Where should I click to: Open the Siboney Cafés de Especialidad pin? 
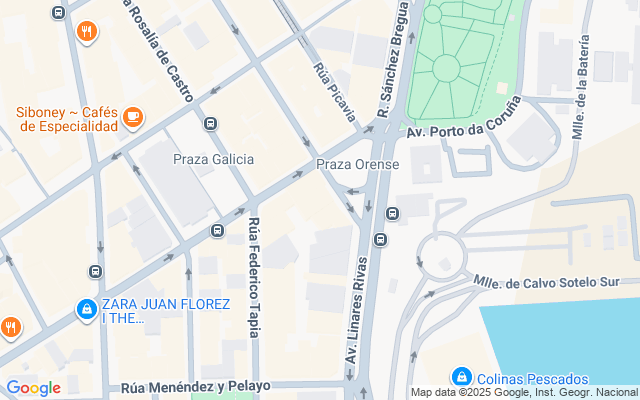coord(133,118)
